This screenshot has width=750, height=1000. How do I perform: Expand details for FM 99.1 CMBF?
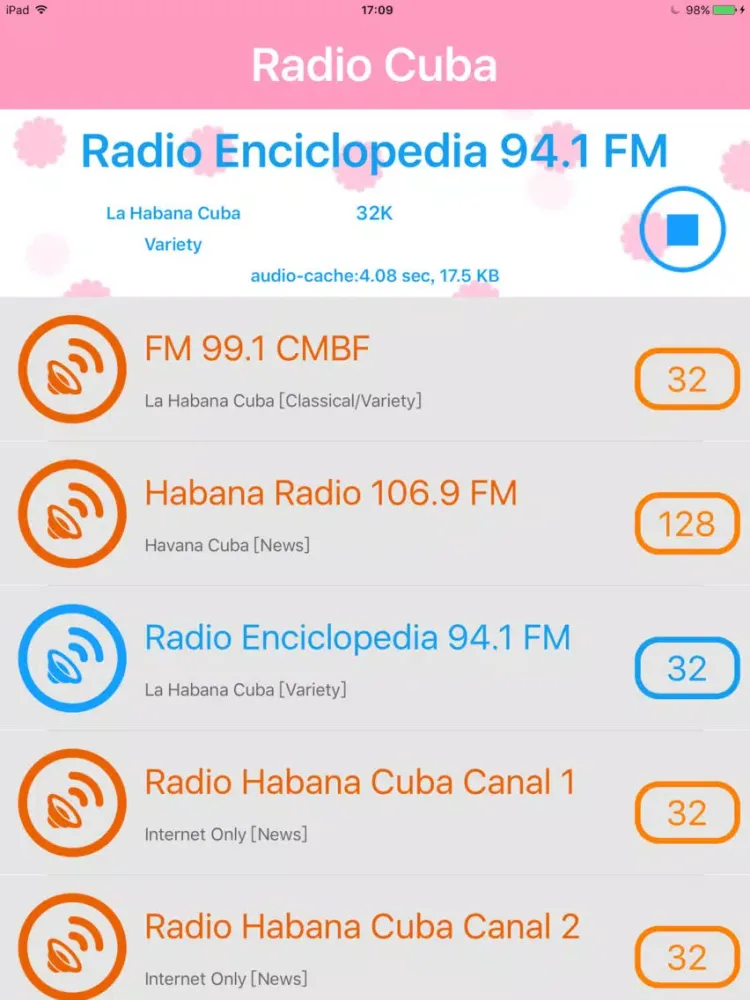256,349
